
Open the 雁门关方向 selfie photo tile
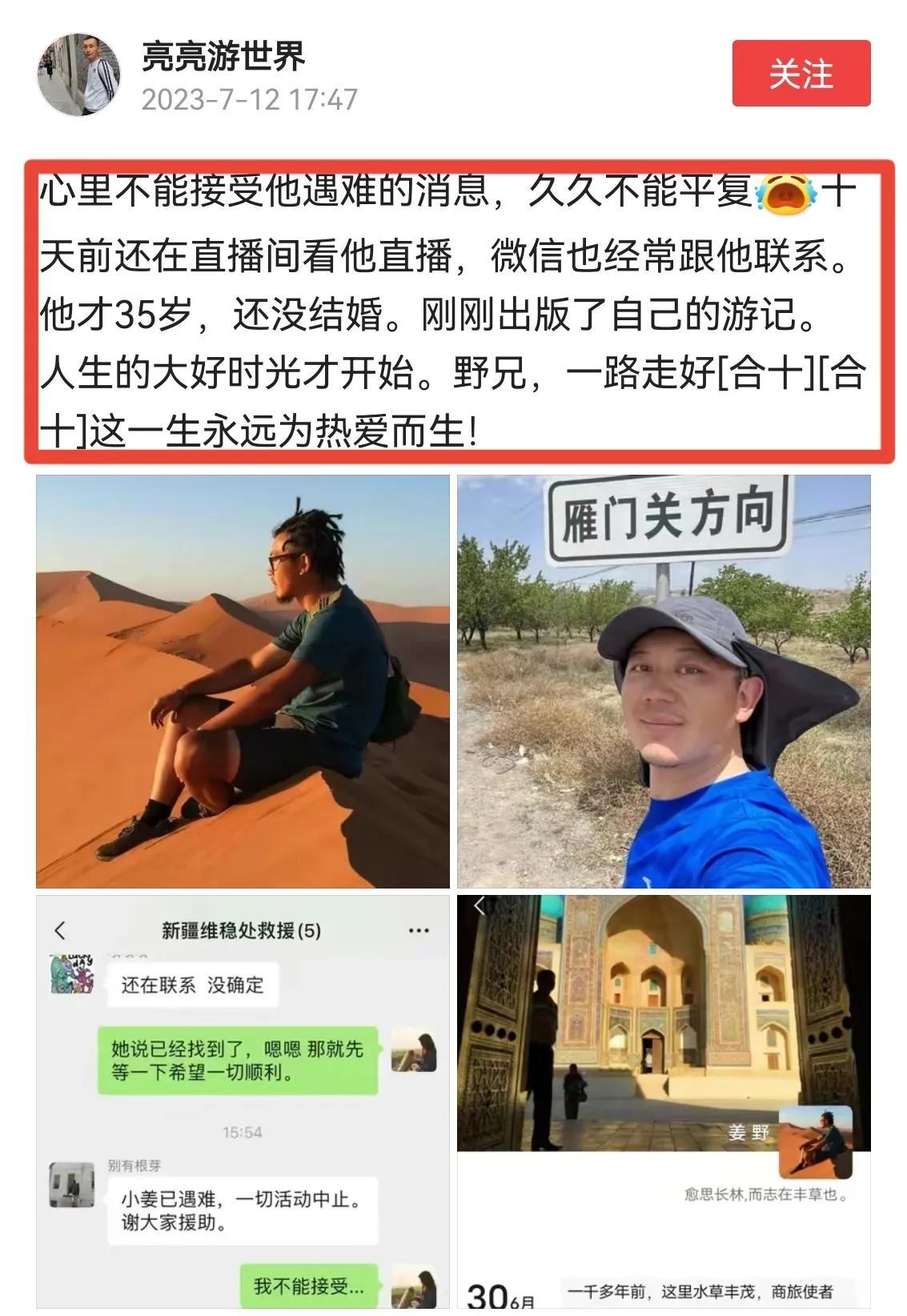tap(664, 681)
